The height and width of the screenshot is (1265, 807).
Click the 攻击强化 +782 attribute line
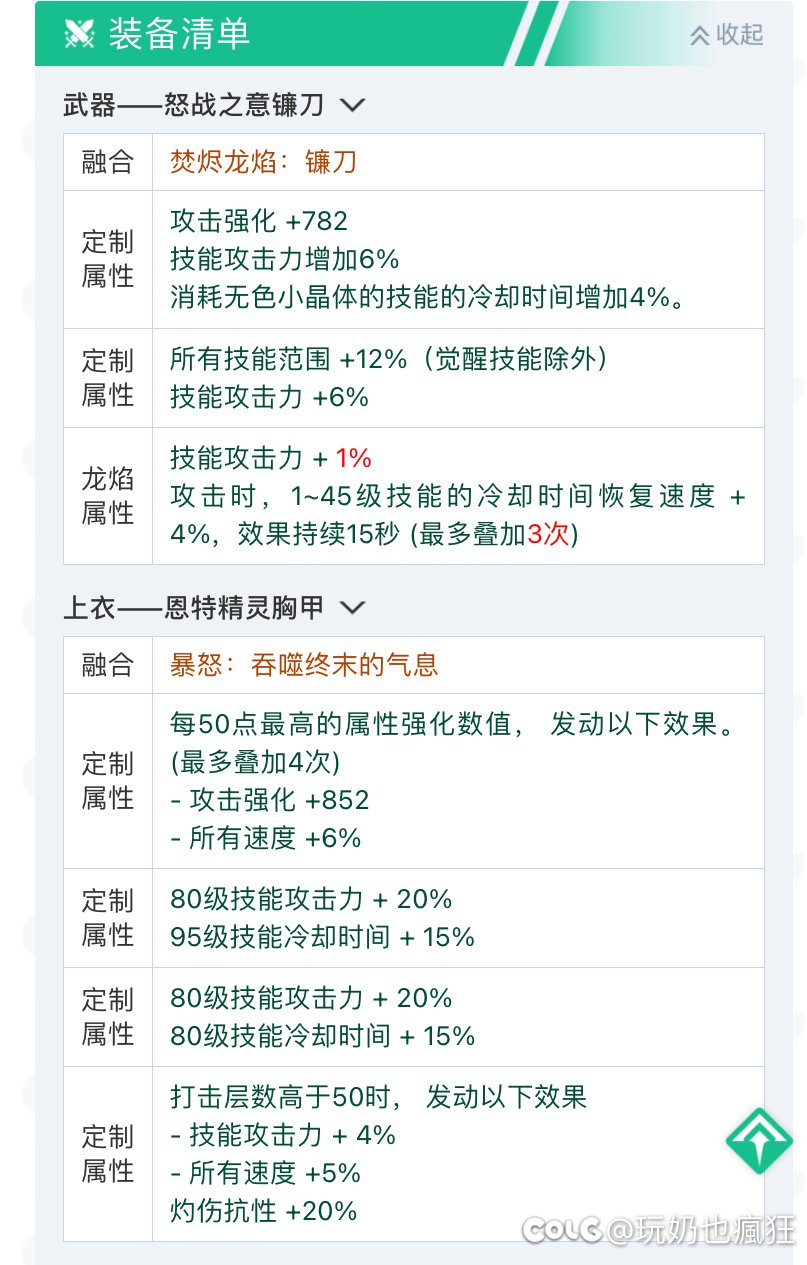click(261, 221)
